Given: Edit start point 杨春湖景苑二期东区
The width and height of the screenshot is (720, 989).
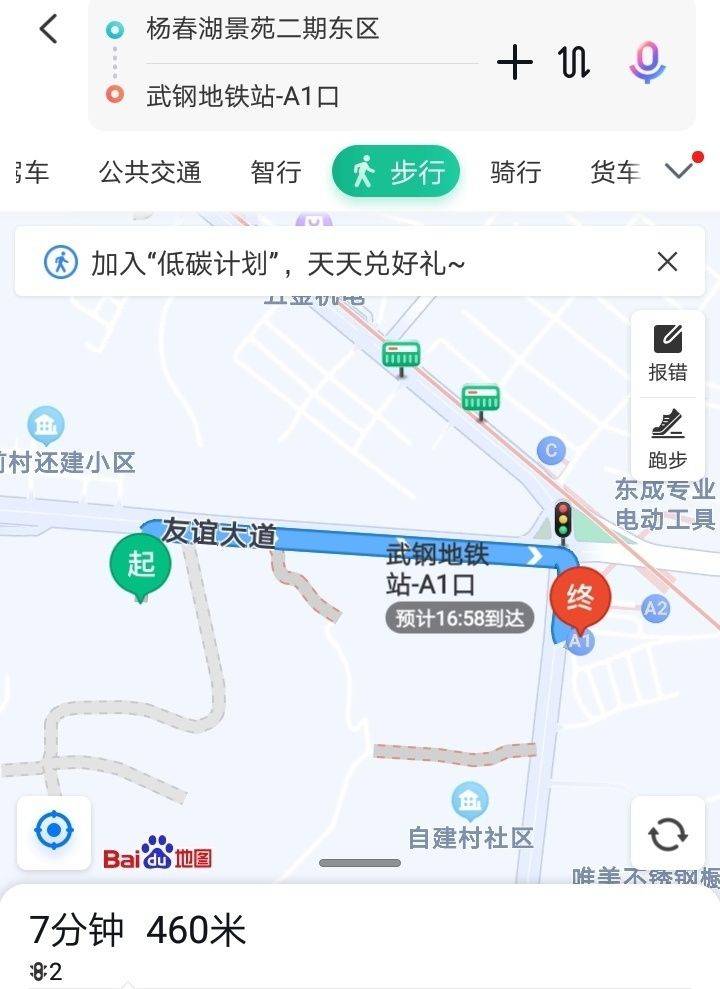Looking at the screenshot, I should click(x=263, y=29).
